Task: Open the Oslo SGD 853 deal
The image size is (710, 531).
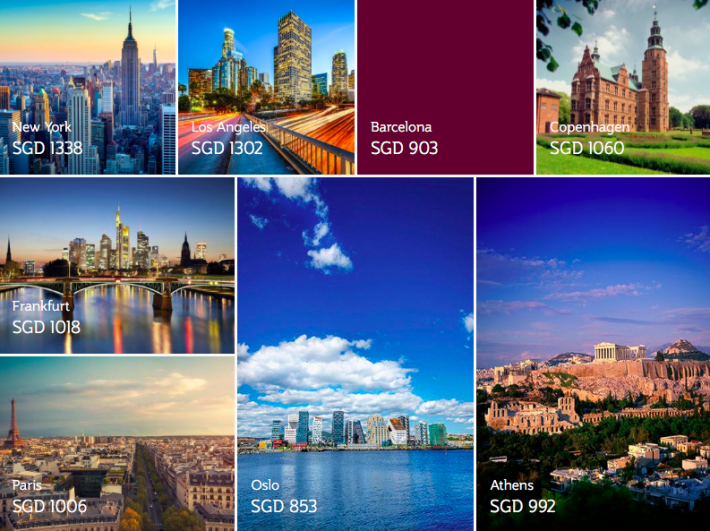Action: coord(355,354)
